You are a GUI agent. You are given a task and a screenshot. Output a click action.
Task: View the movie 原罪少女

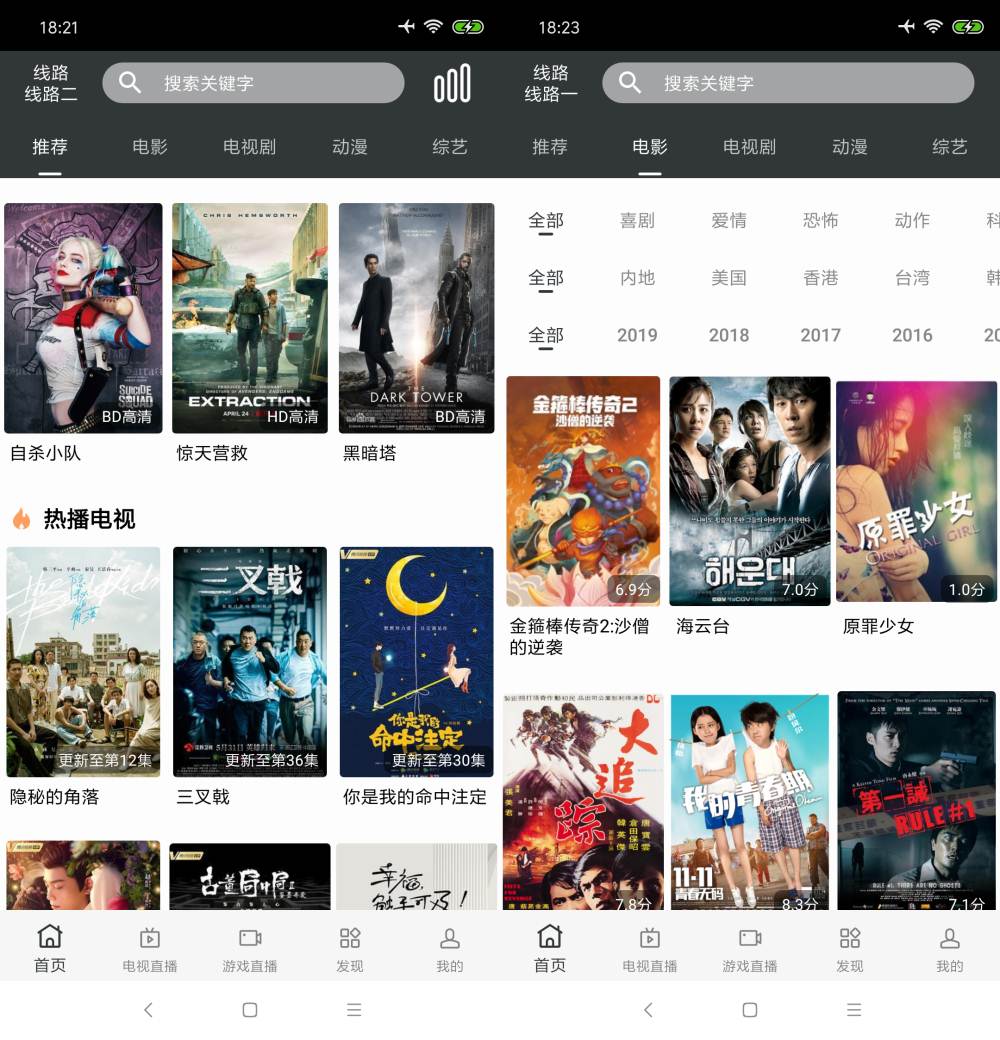[x=916, y=491]
